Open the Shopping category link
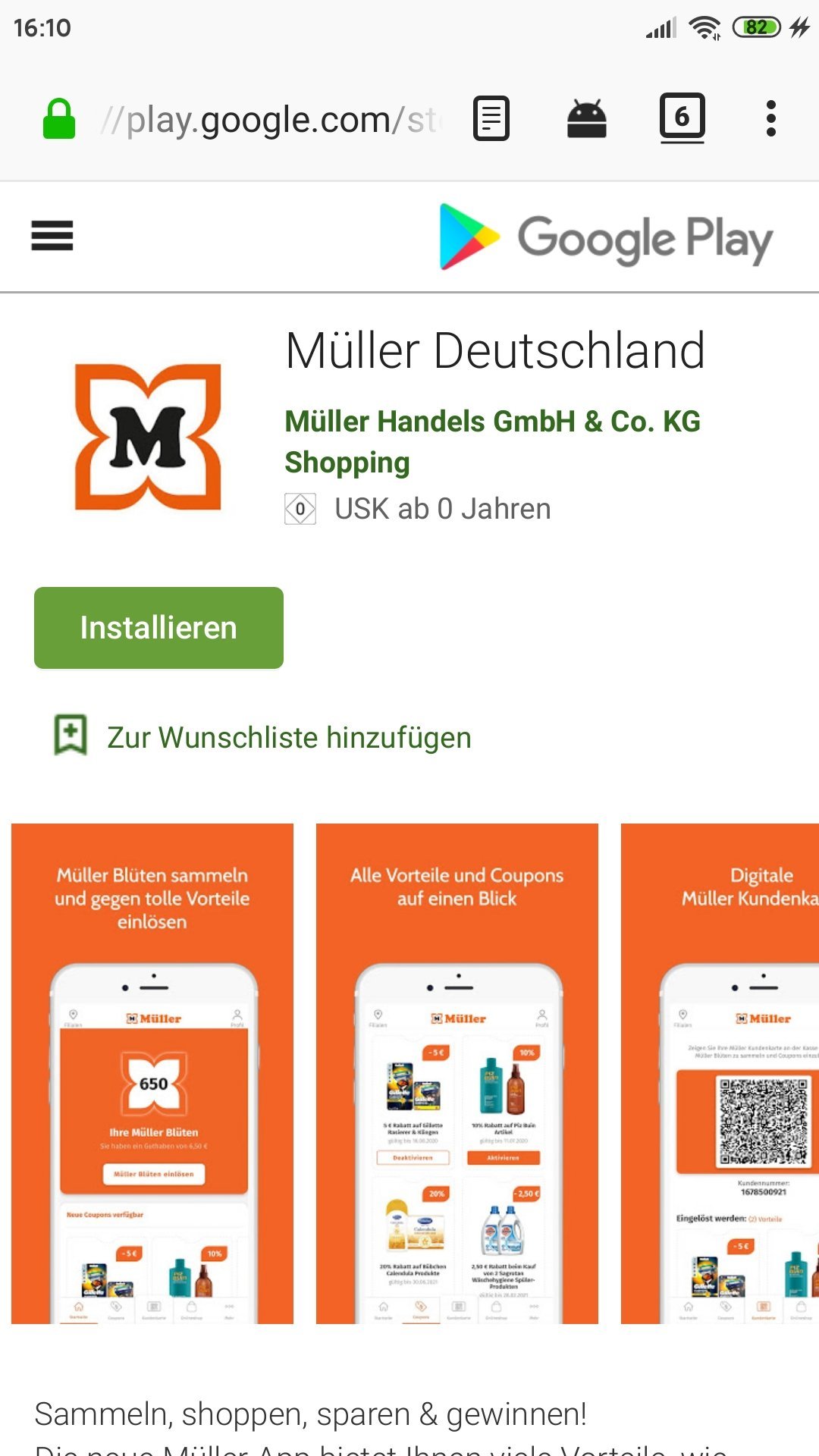The height and width of the screenshot is (1456, 819). tap(347, 463)
